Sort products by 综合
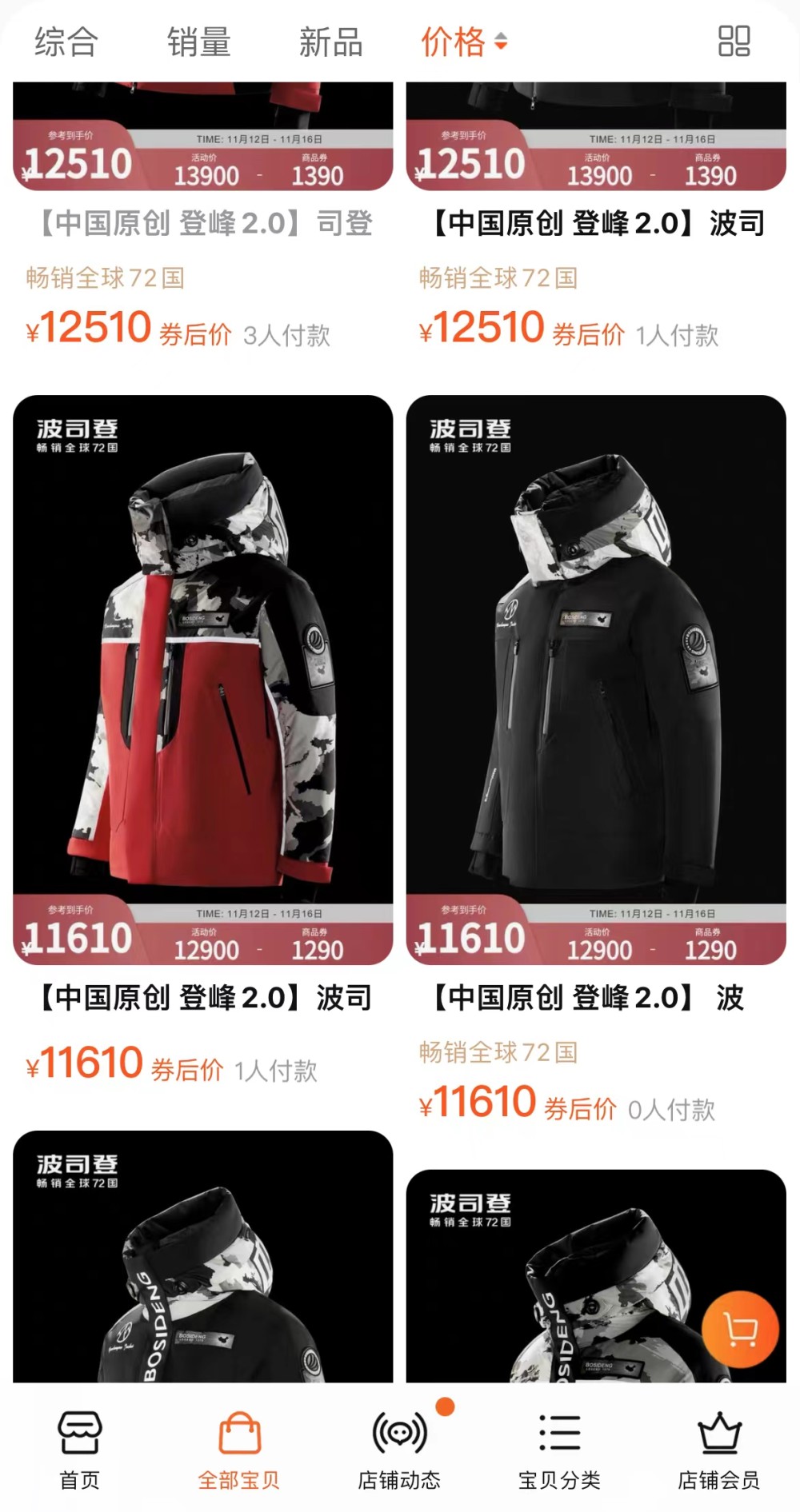This screenshot has height=1512, width=800. coord(66,42)
